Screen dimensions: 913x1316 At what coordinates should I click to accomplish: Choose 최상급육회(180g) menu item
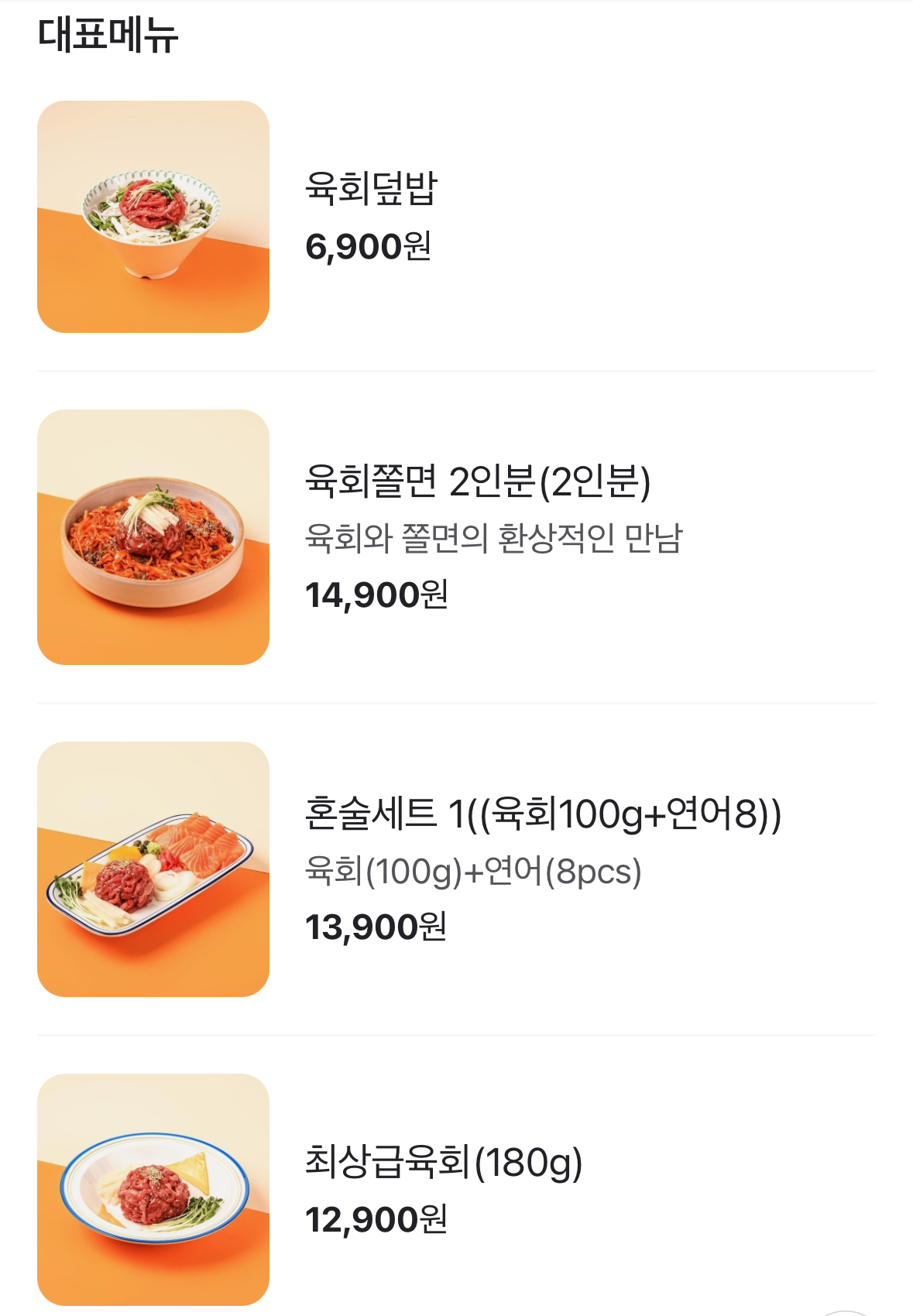[443, 1163]
